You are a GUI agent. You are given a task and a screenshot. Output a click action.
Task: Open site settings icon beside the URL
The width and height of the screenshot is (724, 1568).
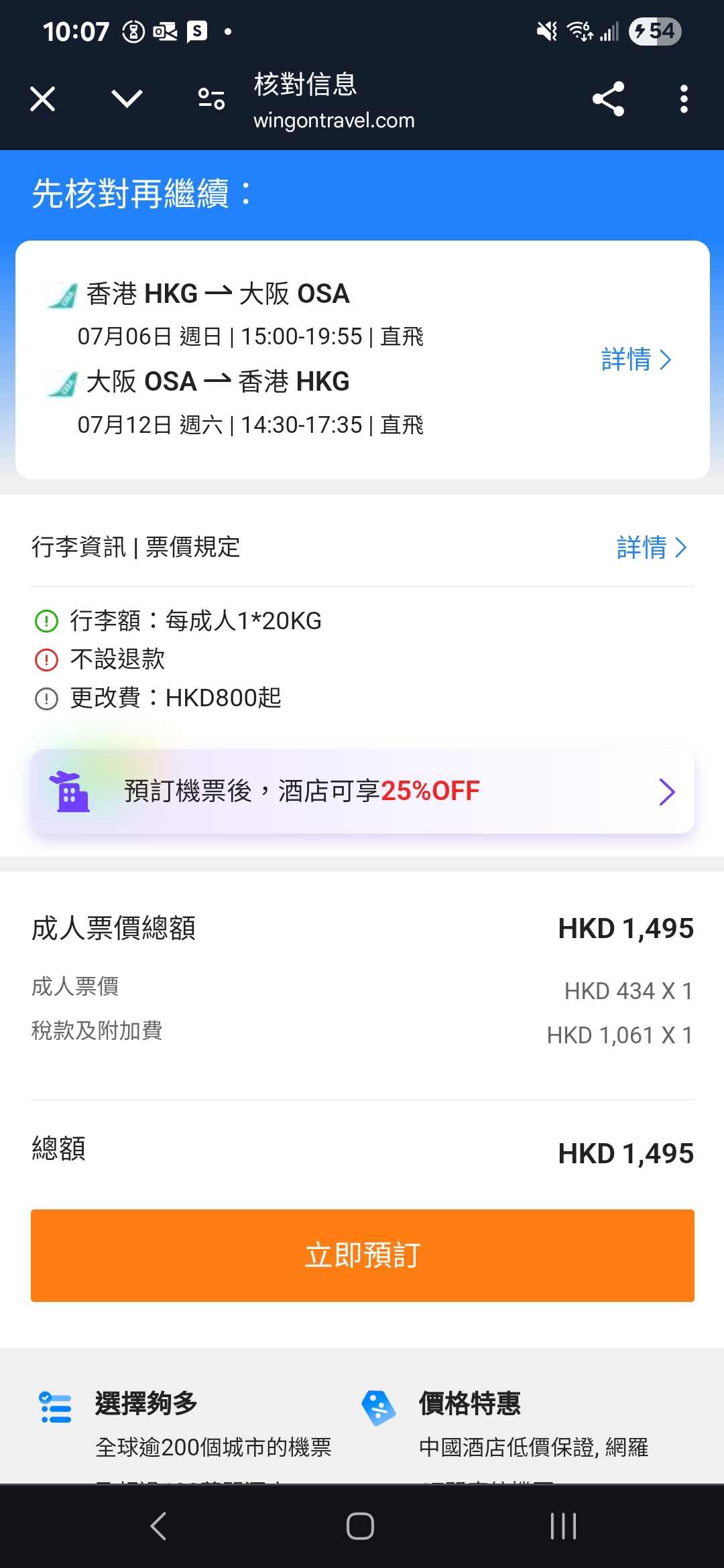(211, 99)
